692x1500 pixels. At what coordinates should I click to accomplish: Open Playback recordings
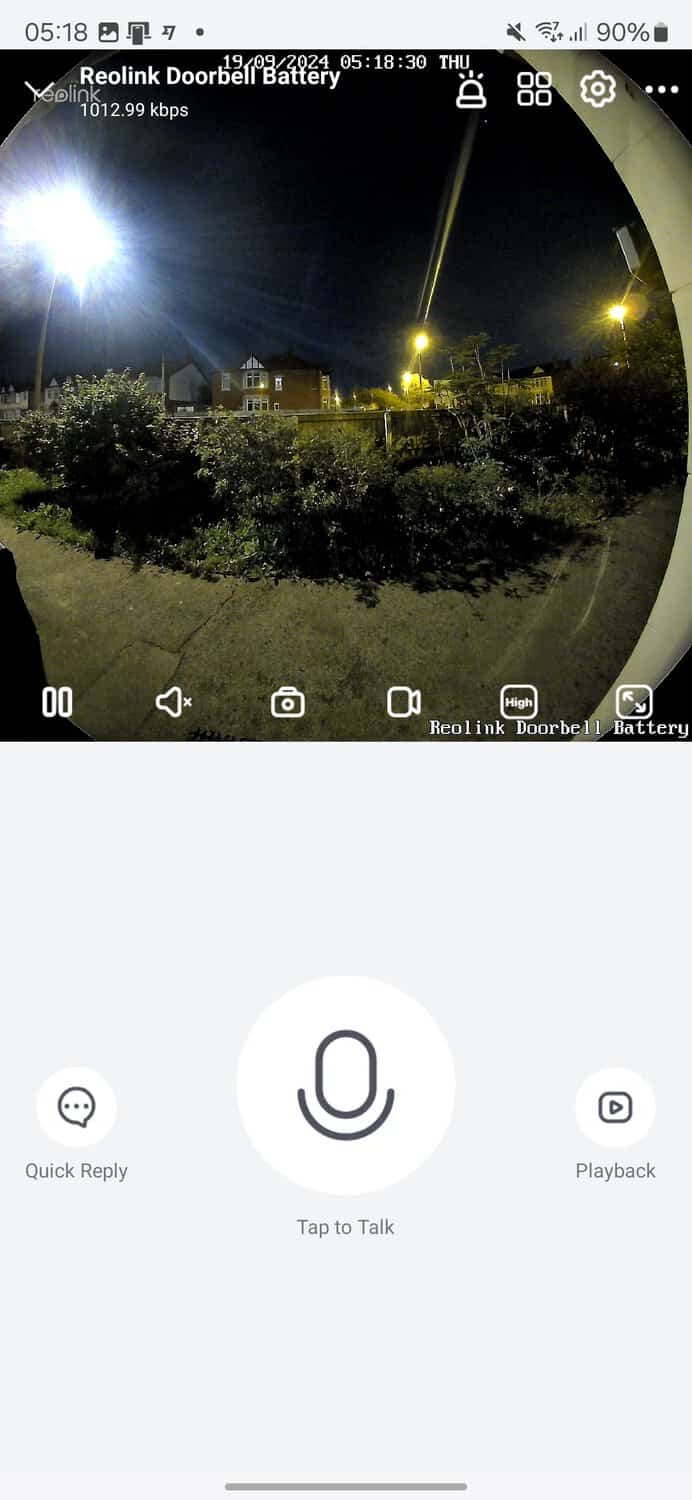point(615,1107)
